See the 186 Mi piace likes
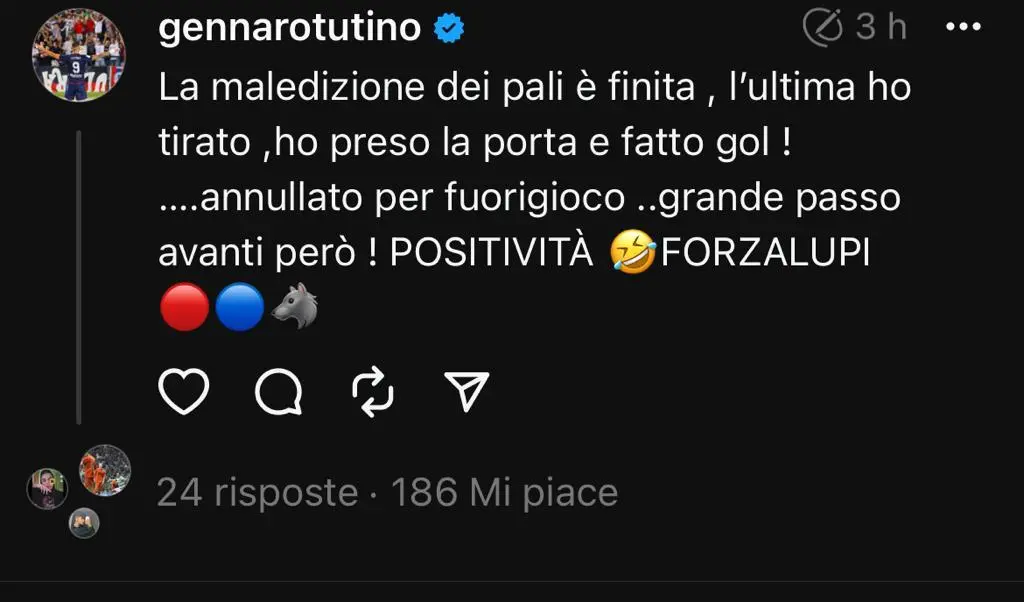 [x=504, y=492]
